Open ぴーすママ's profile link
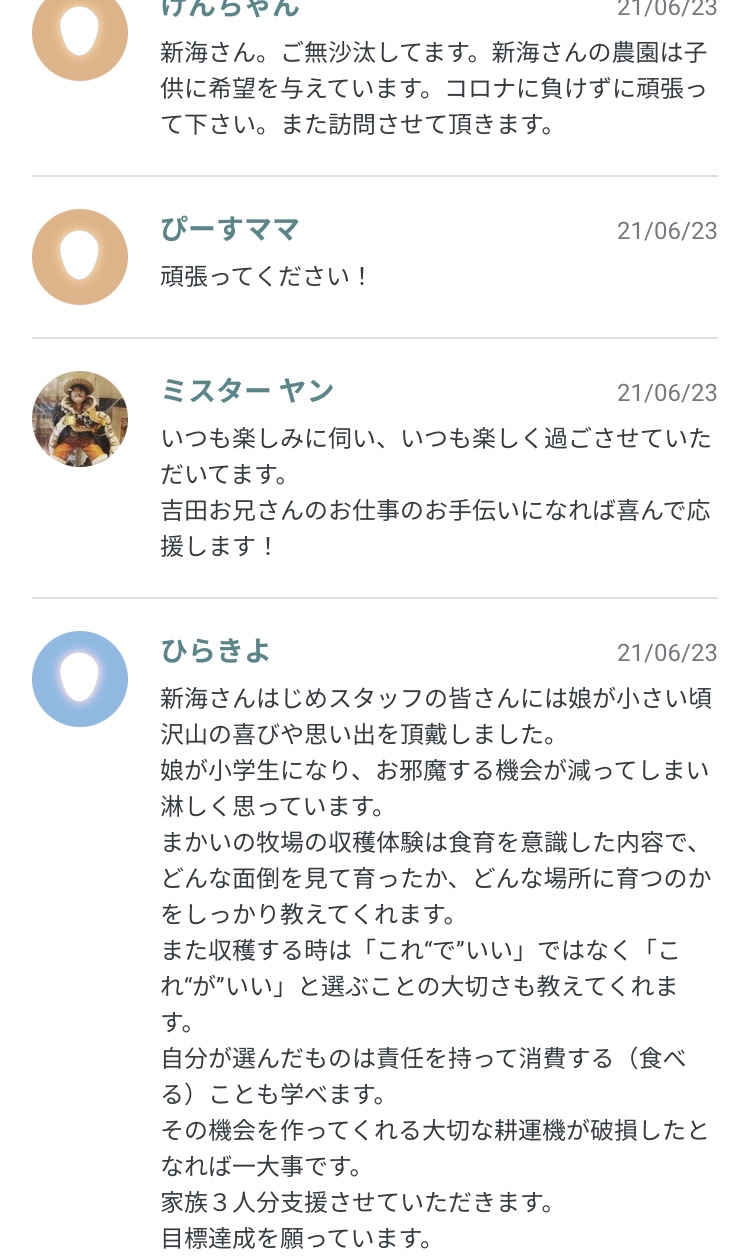Screen dimensions: 750x1256 pos(230,230)
